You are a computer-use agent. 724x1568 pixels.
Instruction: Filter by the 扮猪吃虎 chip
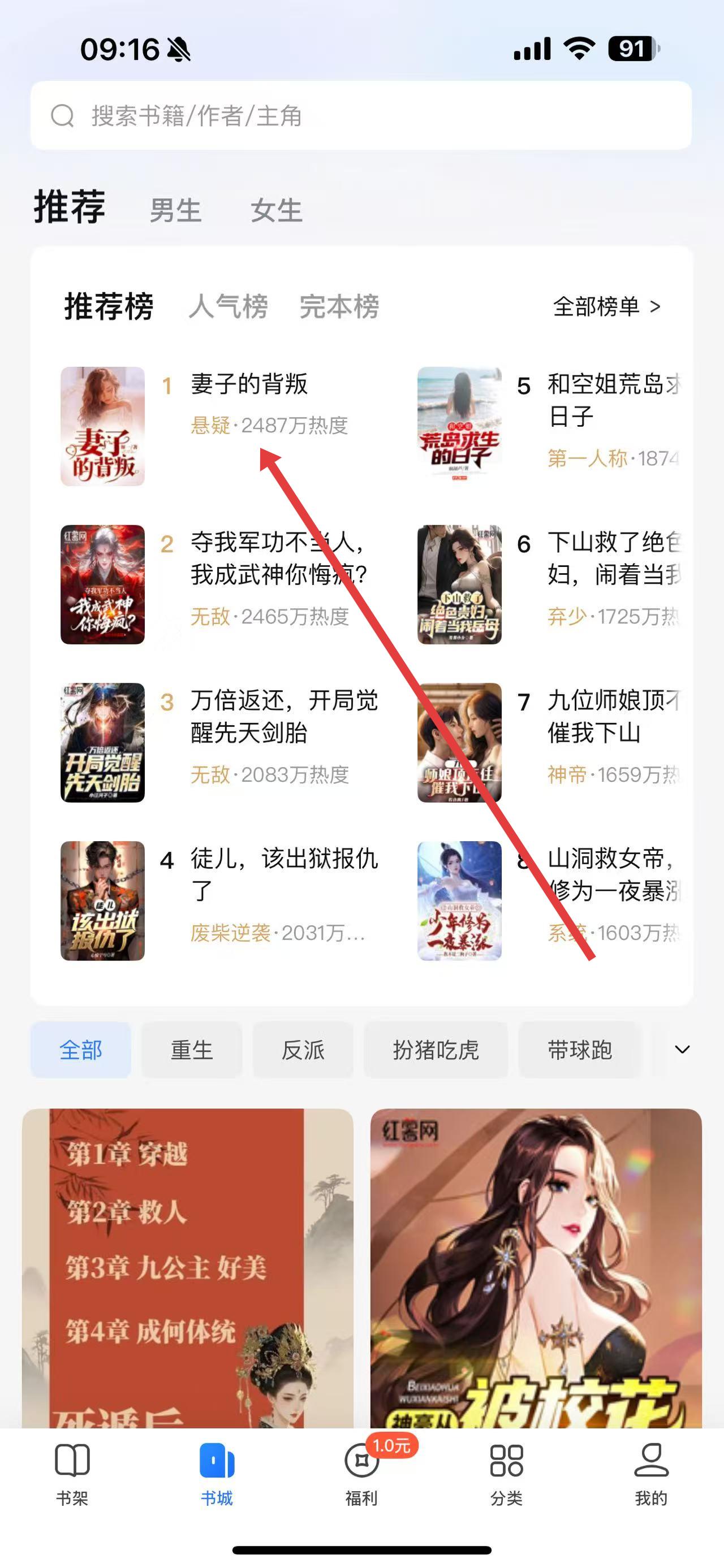tap(436, 1050)
